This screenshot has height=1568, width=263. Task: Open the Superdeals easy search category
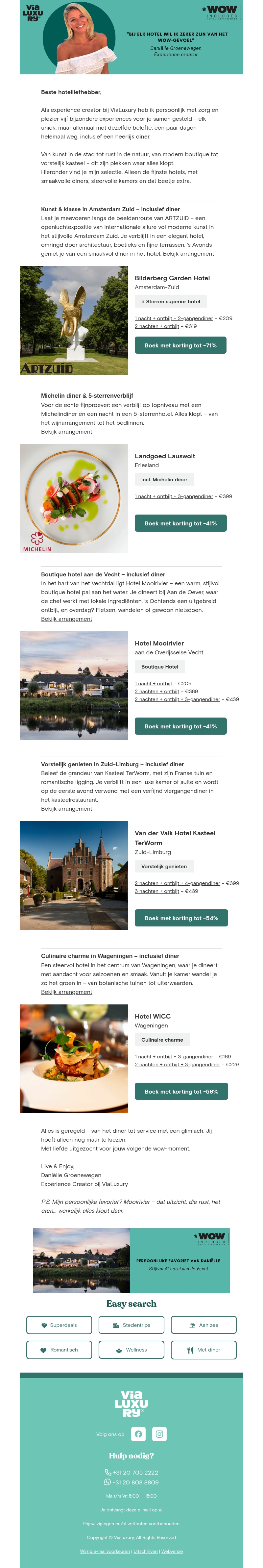point(59,1325)
